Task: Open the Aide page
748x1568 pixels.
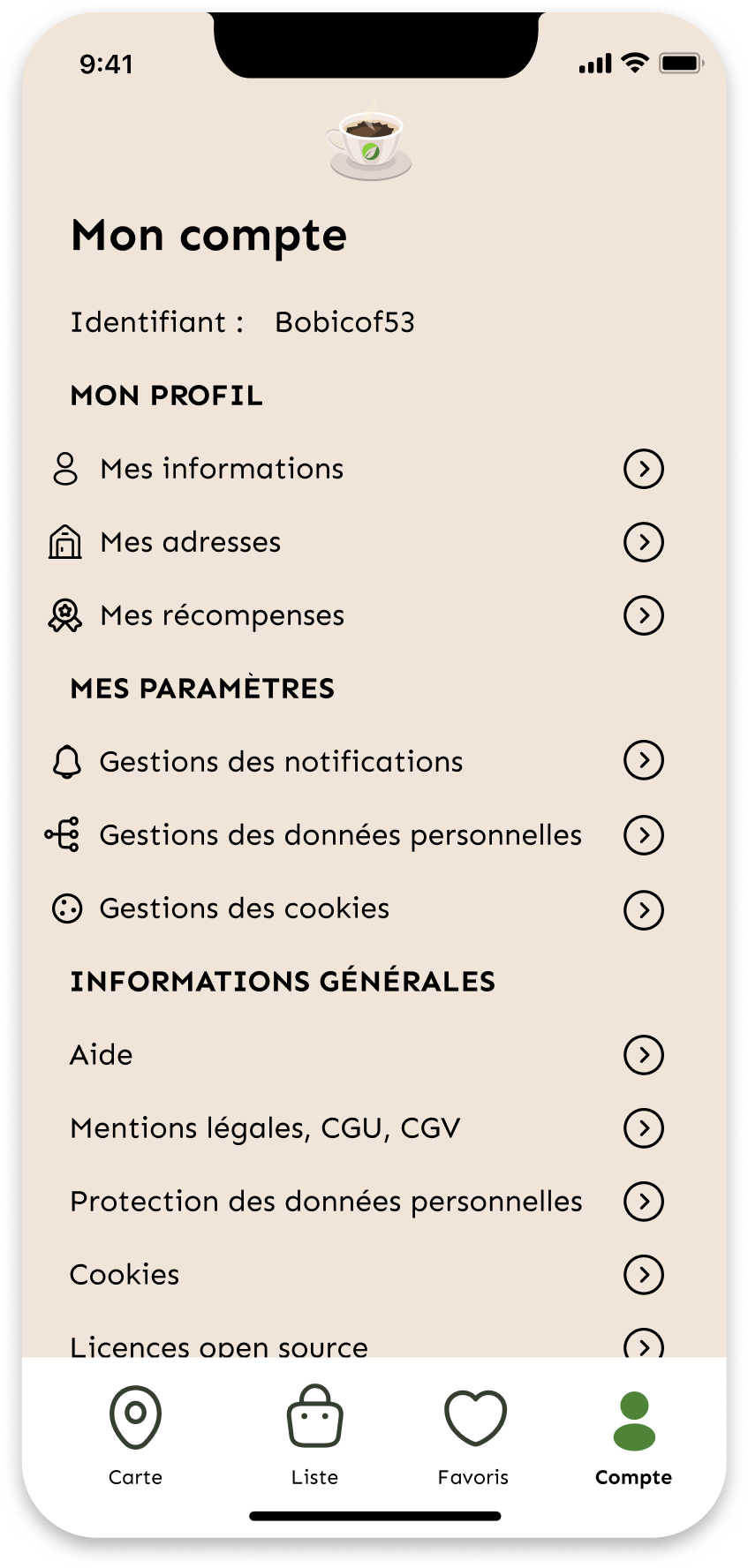Action: [102, 1055]
